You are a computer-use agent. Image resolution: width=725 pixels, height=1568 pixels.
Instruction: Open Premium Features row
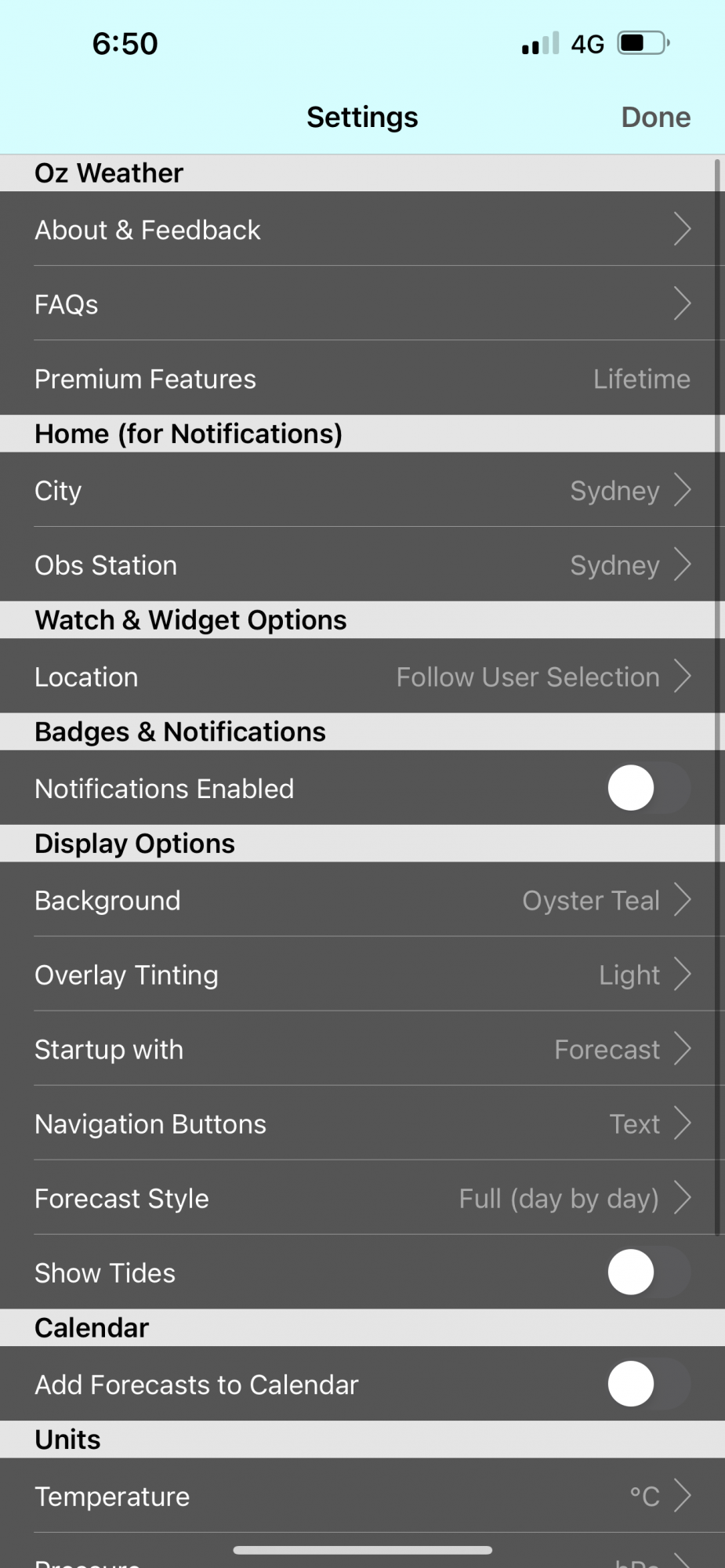pyautogui.click(x=362, y=379)
